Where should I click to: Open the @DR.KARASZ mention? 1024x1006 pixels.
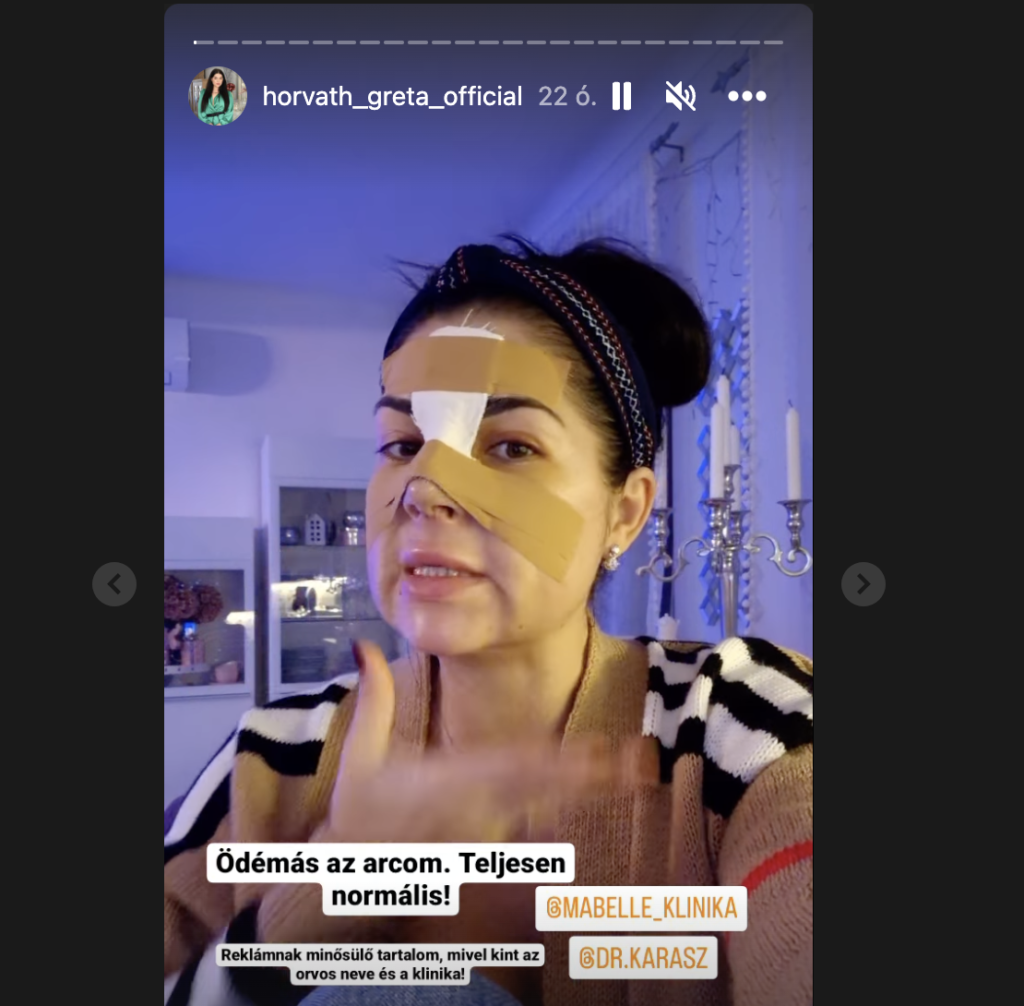coord(643,957)
